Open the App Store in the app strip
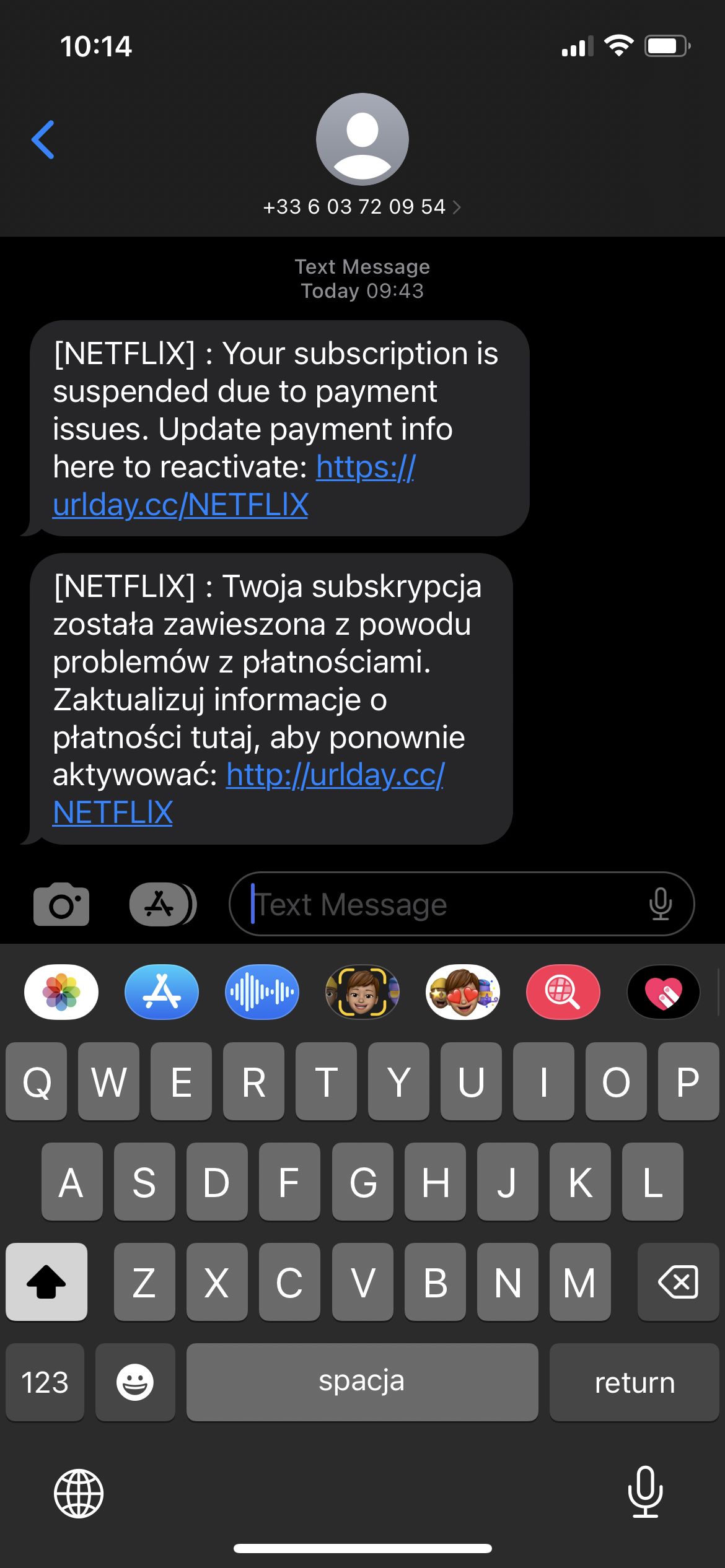Screen dimensions: 725x1568 pos(162,992)
